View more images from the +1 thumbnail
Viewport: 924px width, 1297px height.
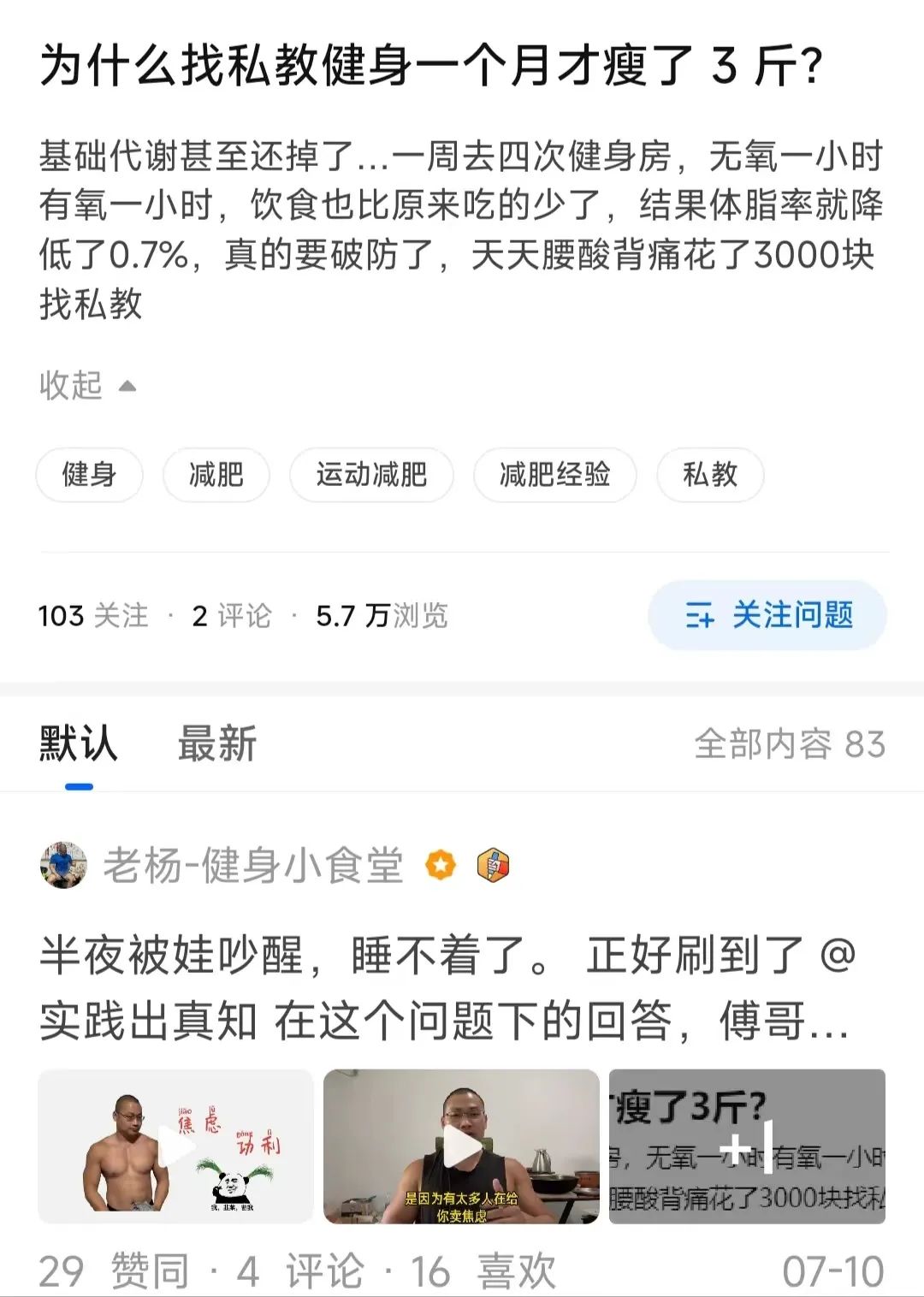click(x=747, y=1146)
